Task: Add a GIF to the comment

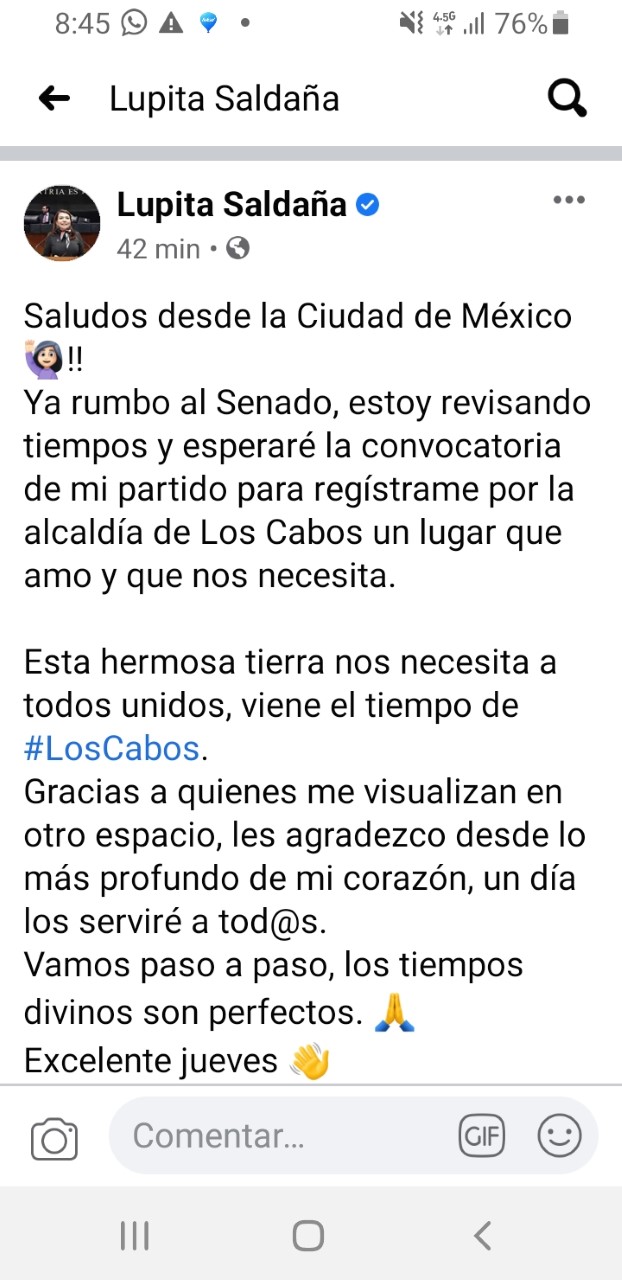Action: coord(481,1136)
